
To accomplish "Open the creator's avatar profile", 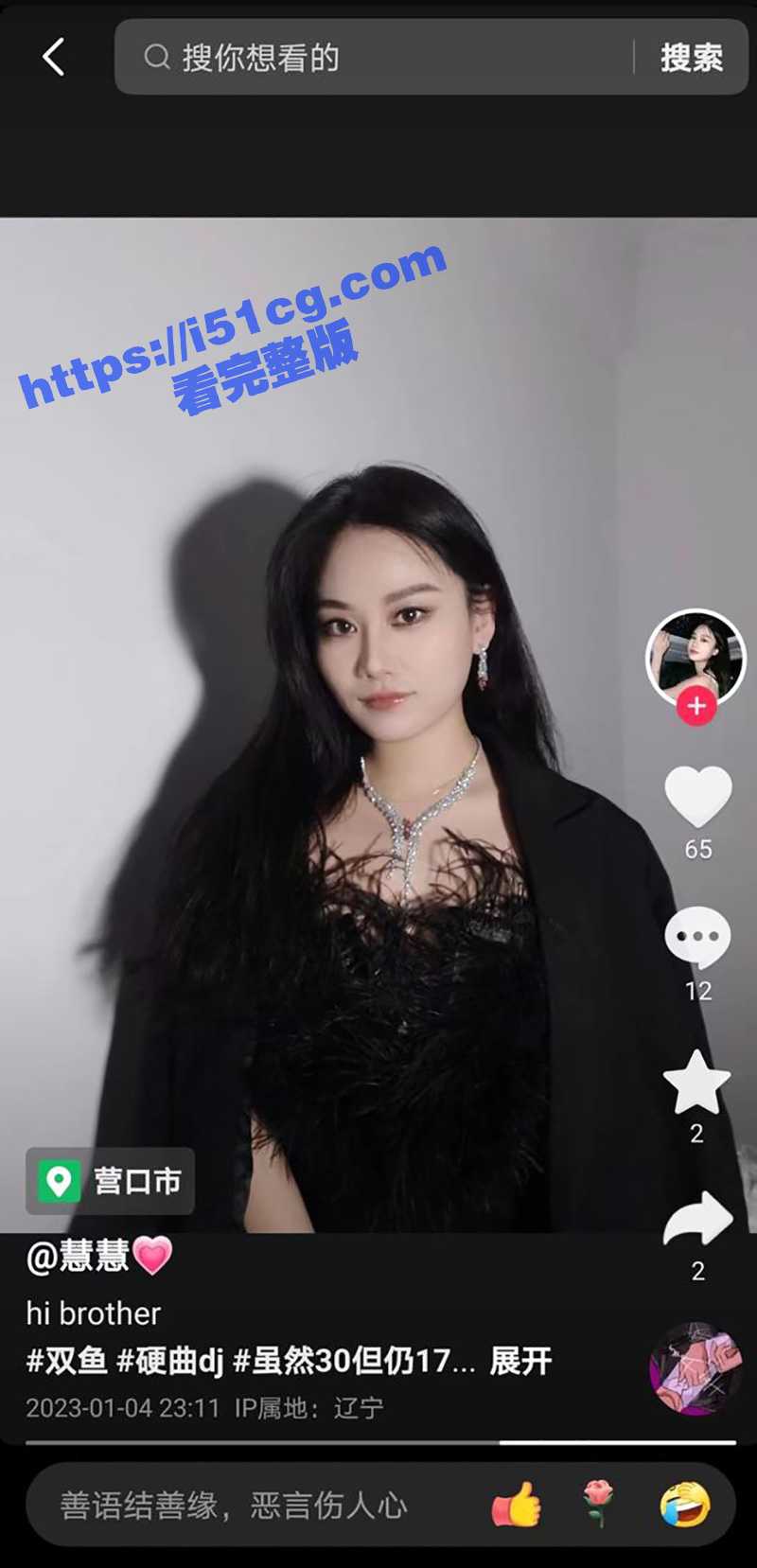I will coord(695,656).
